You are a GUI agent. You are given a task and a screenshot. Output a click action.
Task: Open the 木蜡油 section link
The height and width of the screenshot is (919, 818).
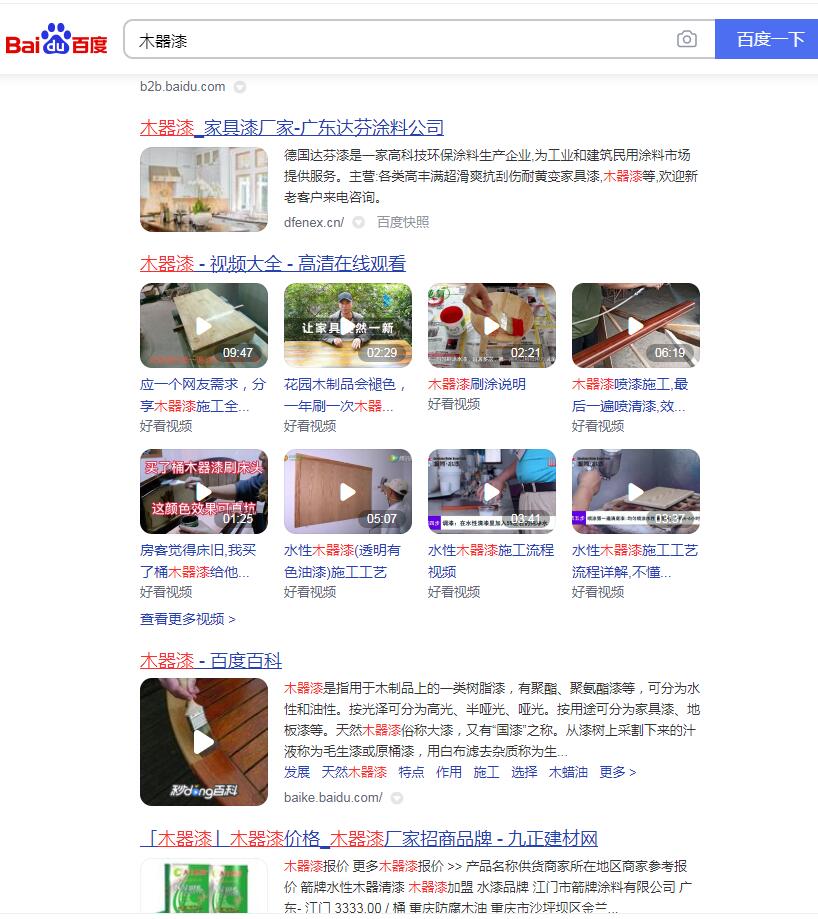(568, 772)
